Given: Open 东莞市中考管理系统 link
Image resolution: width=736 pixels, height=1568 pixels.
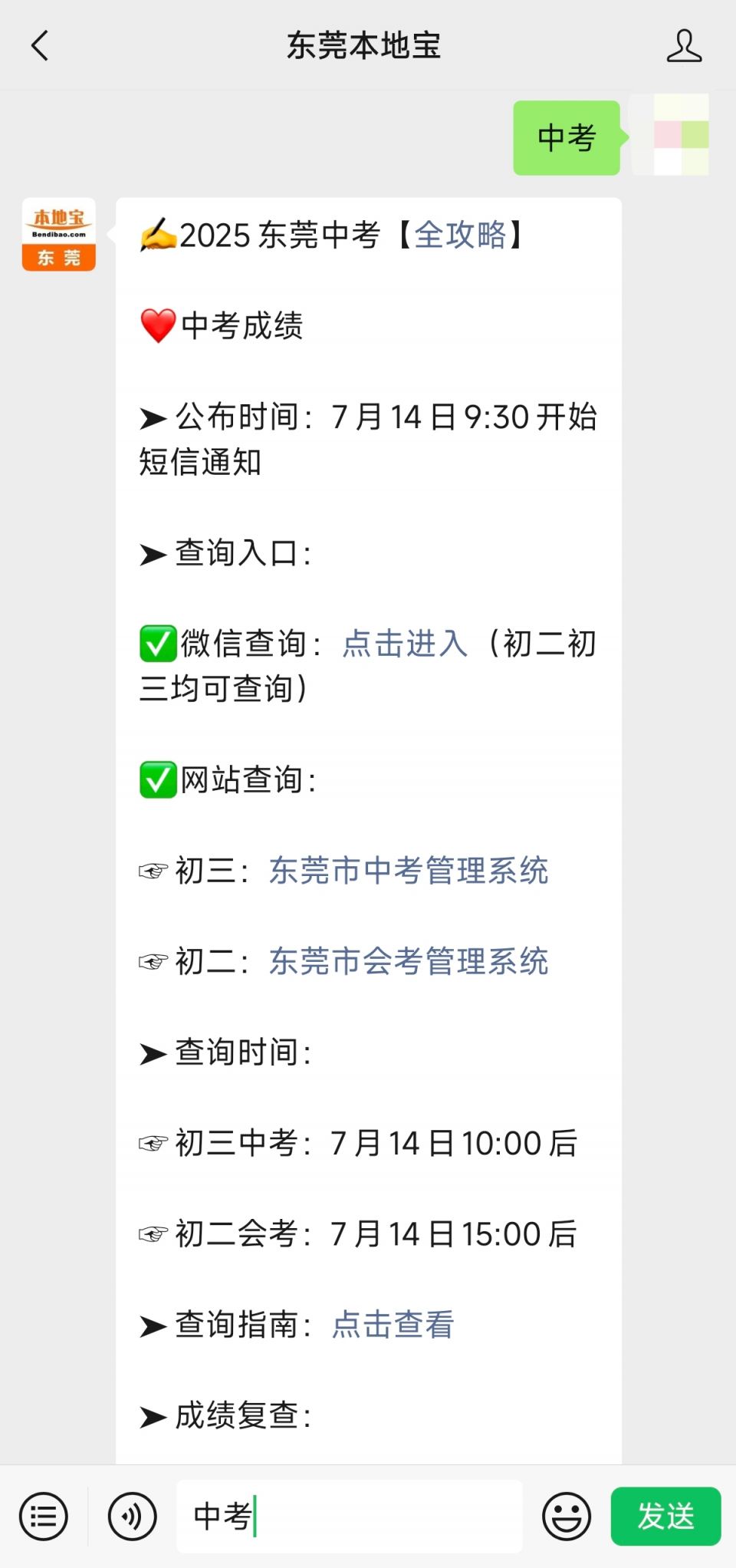Looking at the screenshot, I should pyautogui.click(x=409, y=871).
